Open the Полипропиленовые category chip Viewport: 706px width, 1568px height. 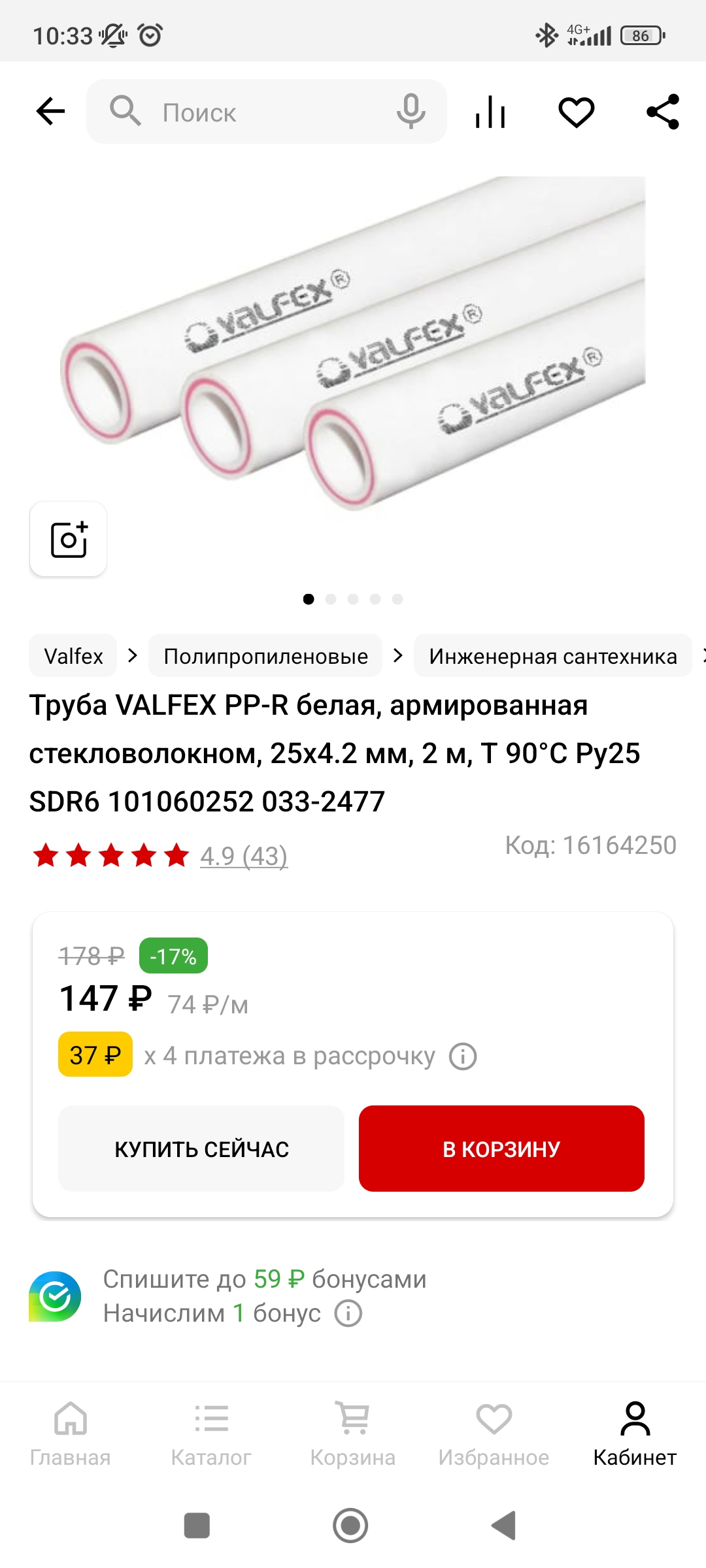(265, 656)
